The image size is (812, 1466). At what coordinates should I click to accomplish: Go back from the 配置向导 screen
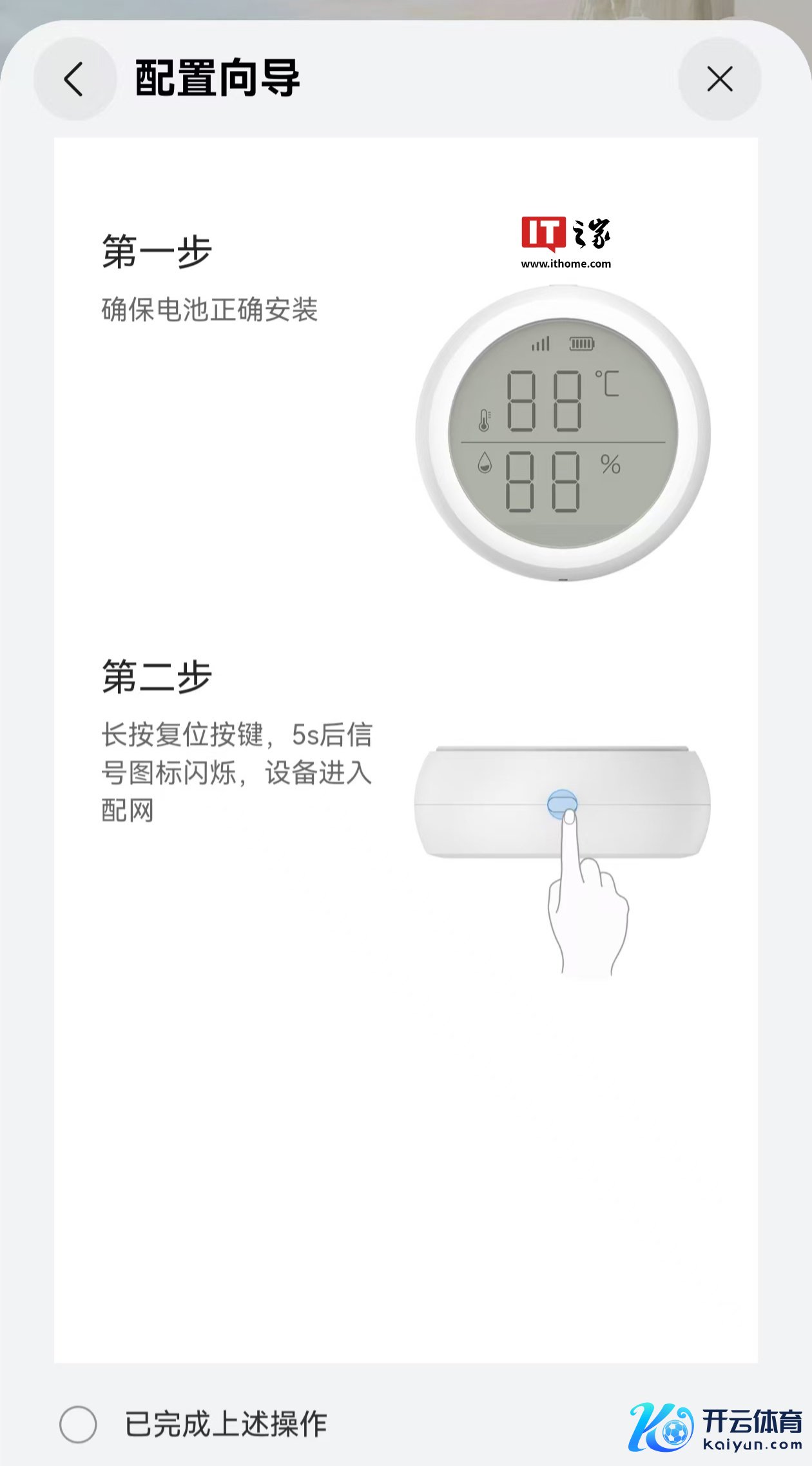point(75,79)
